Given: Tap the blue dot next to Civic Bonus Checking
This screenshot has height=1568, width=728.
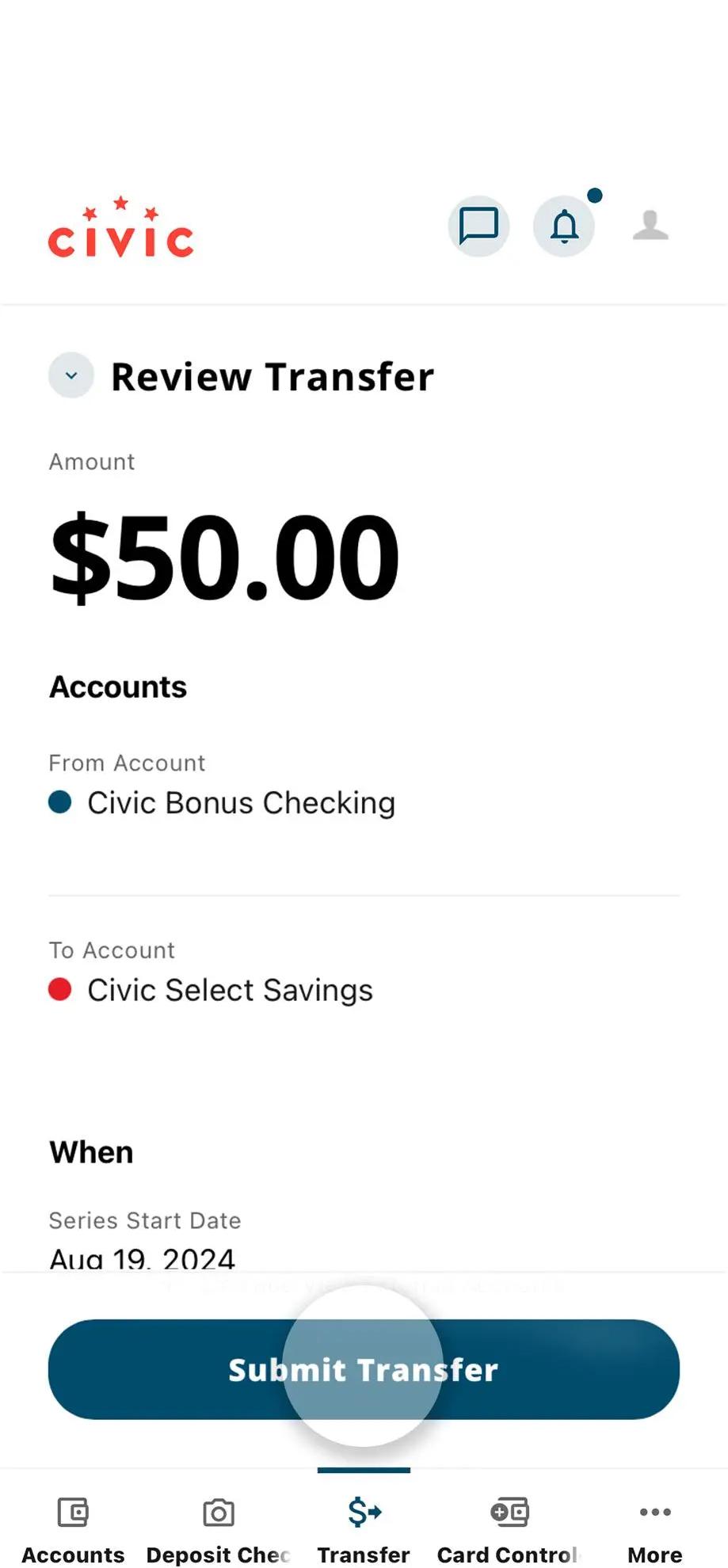Looking at the screenshot, I should tap(60, 802).
